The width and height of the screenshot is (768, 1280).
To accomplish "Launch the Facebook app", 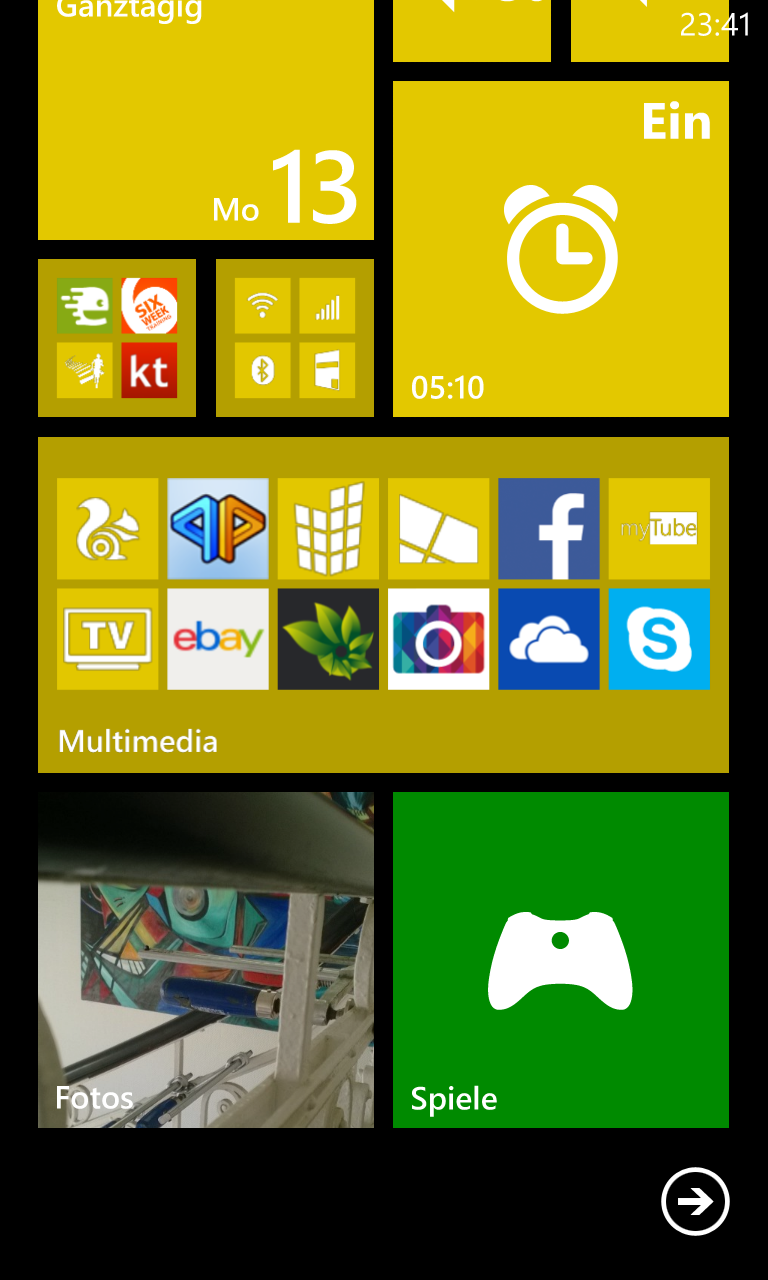I will point(549,528).
